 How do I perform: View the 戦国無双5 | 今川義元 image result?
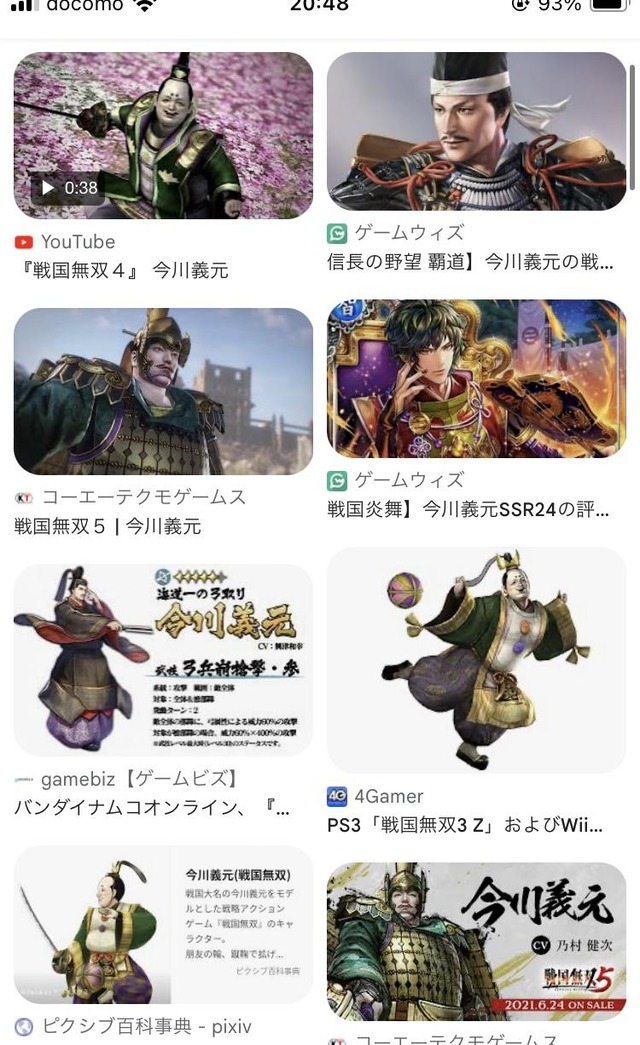pos(163,391)
